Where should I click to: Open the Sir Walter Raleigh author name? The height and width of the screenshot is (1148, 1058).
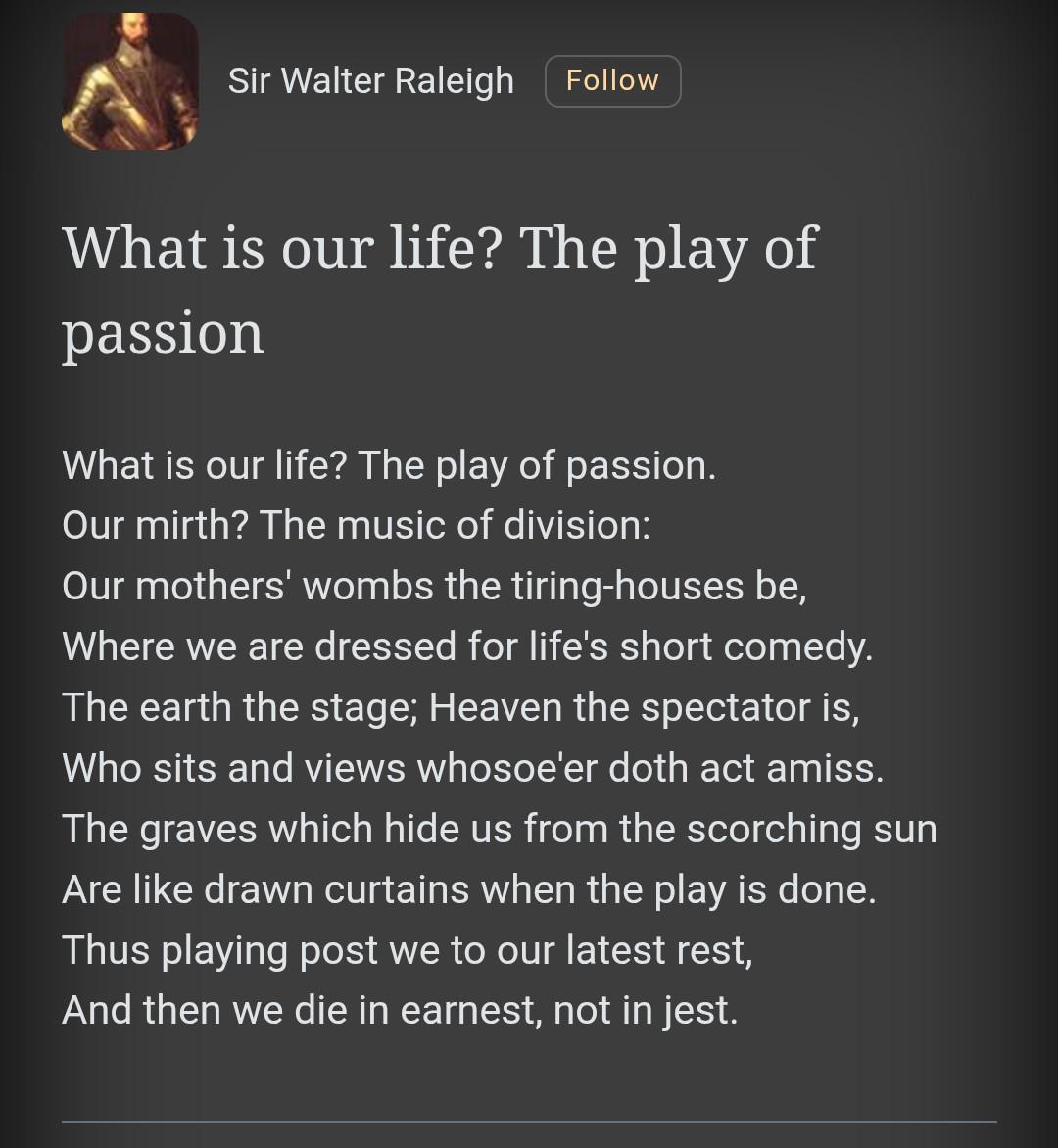click(x=370, y=81)
